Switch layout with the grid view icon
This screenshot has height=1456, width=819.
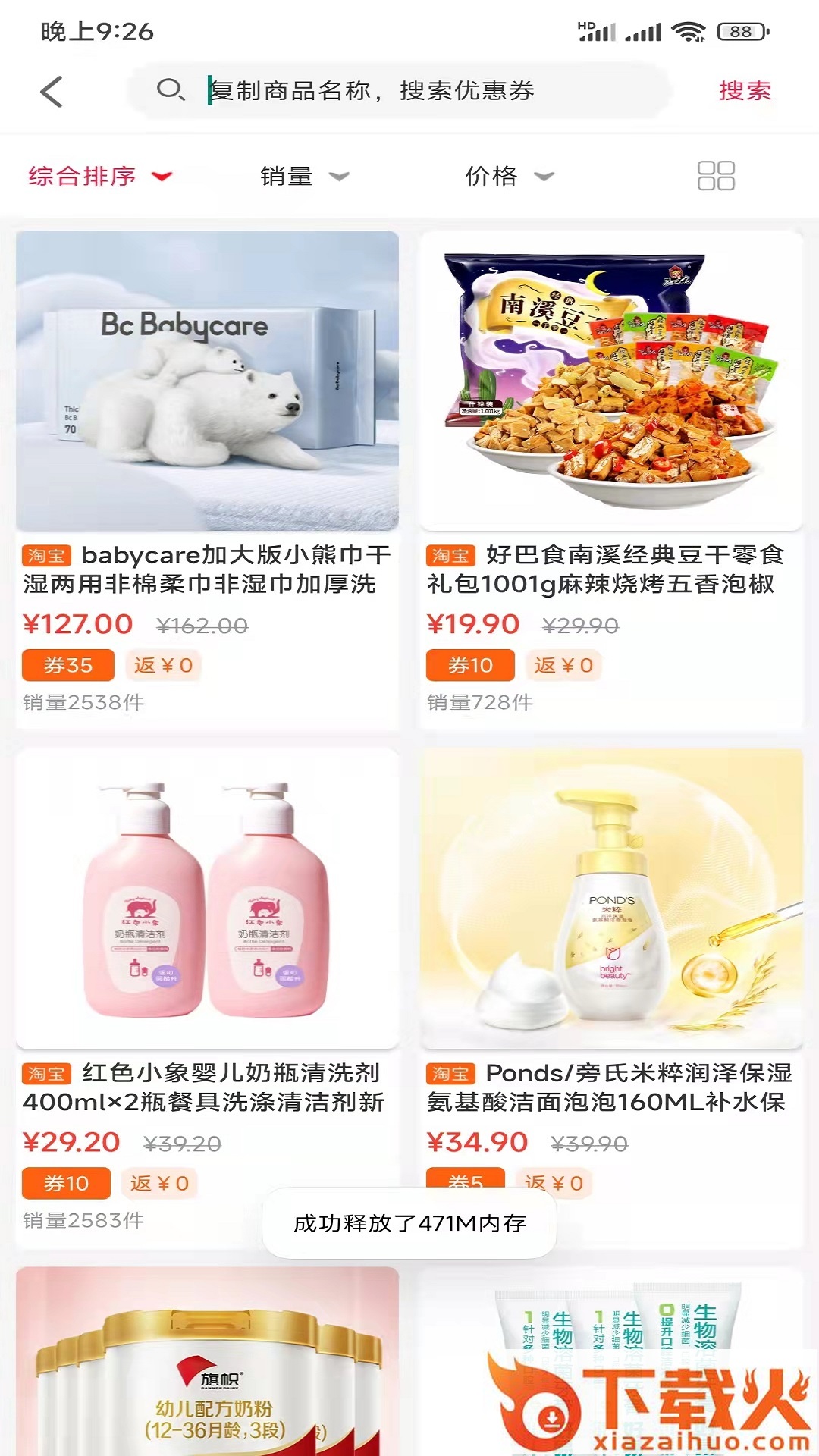point(716,176)
